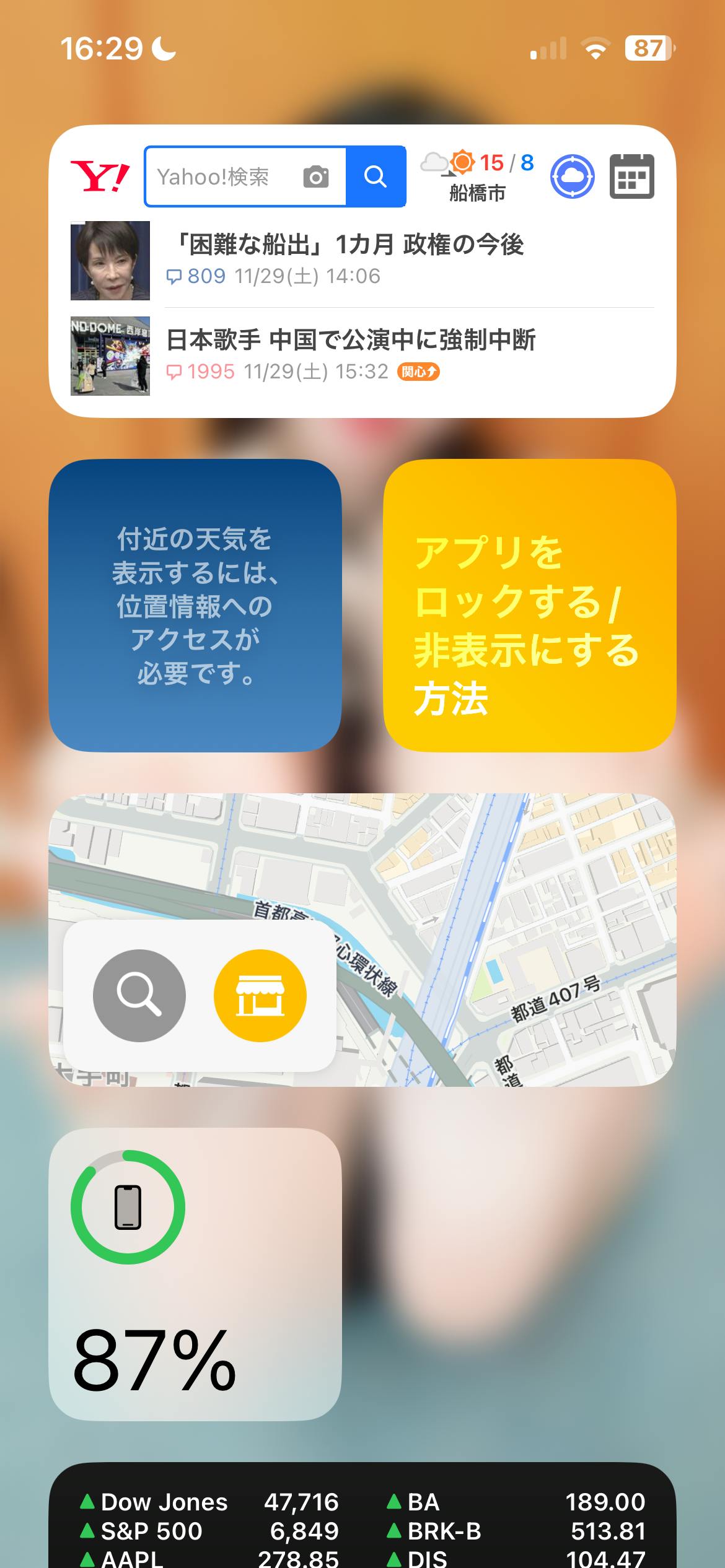
Task: Open camera search in Yahoo widget
Action: coord(315,177)
